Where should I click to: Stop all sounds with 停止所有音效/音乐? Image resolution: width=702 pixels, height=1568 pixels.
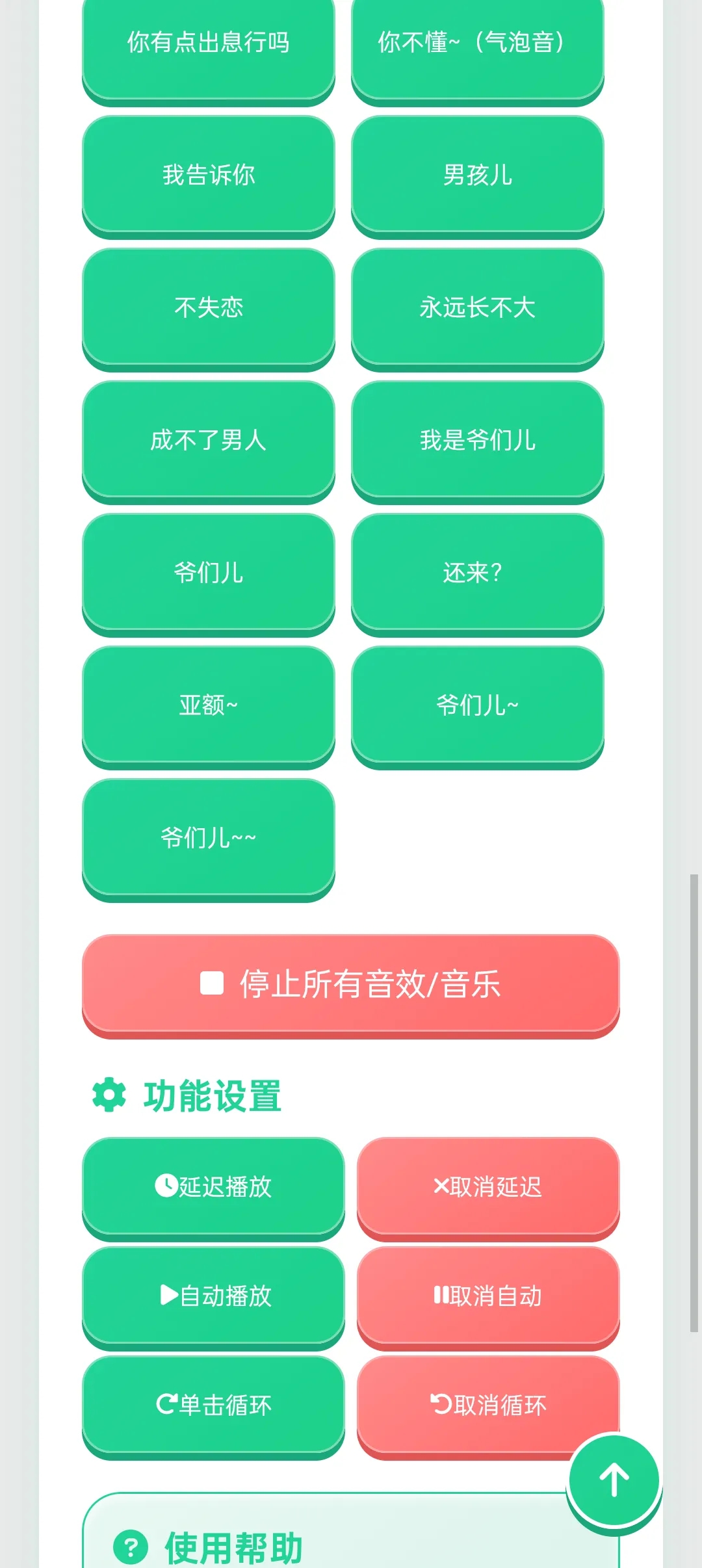coord(351,986)
